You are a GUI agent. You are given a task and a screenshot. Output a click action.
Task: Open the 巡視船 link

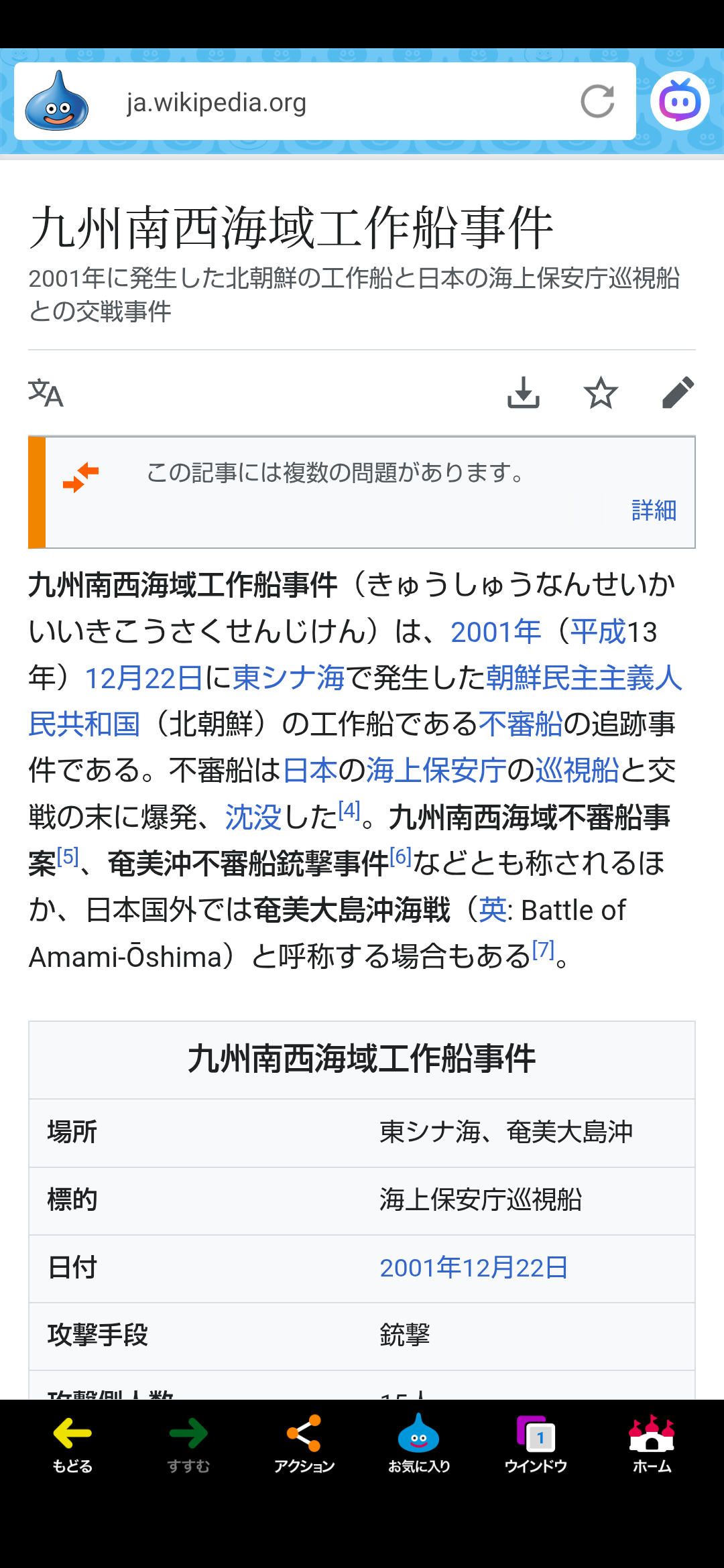[577, 771]
